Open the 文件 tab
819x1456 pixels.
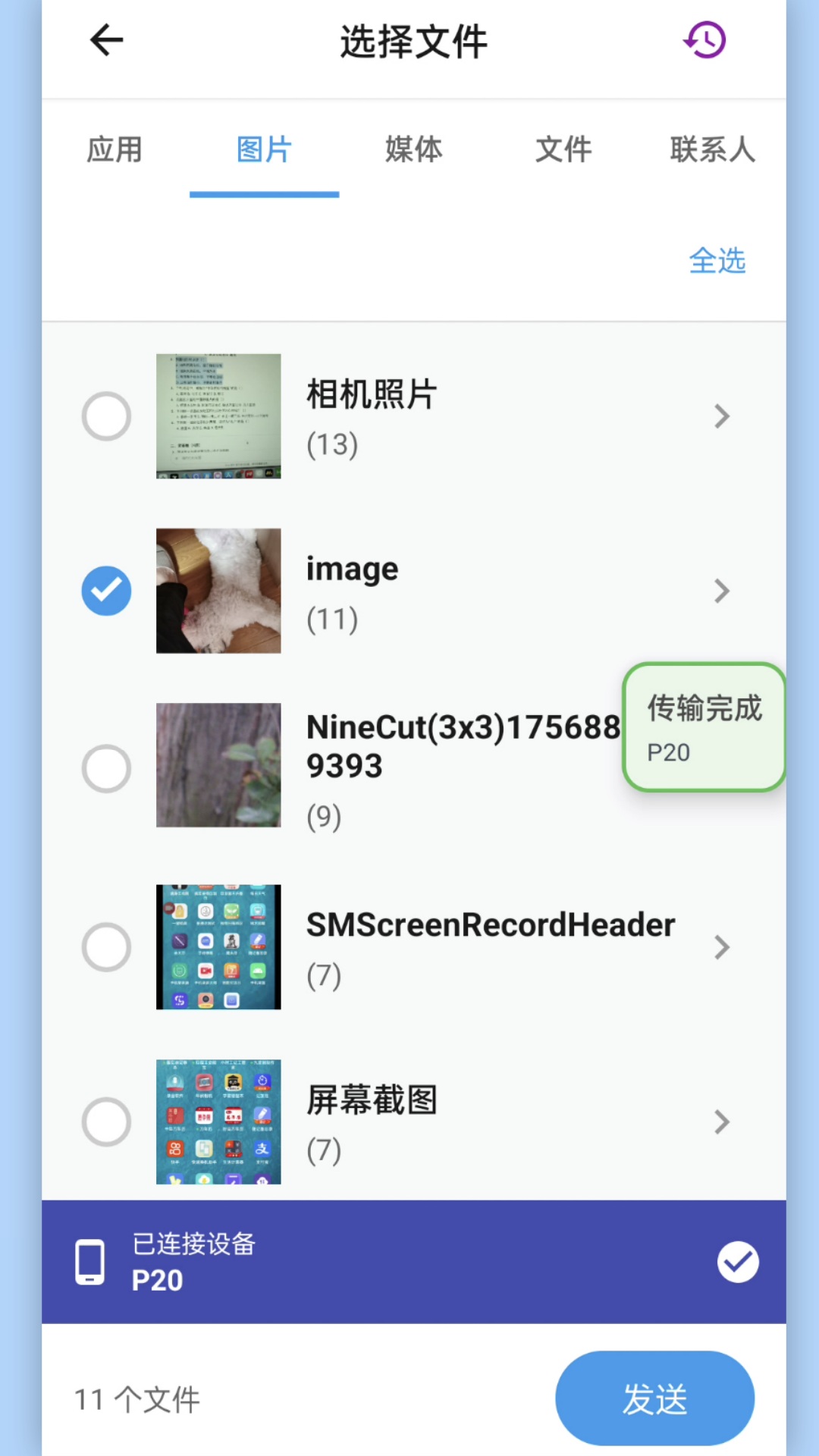click(x=564, y=149)
